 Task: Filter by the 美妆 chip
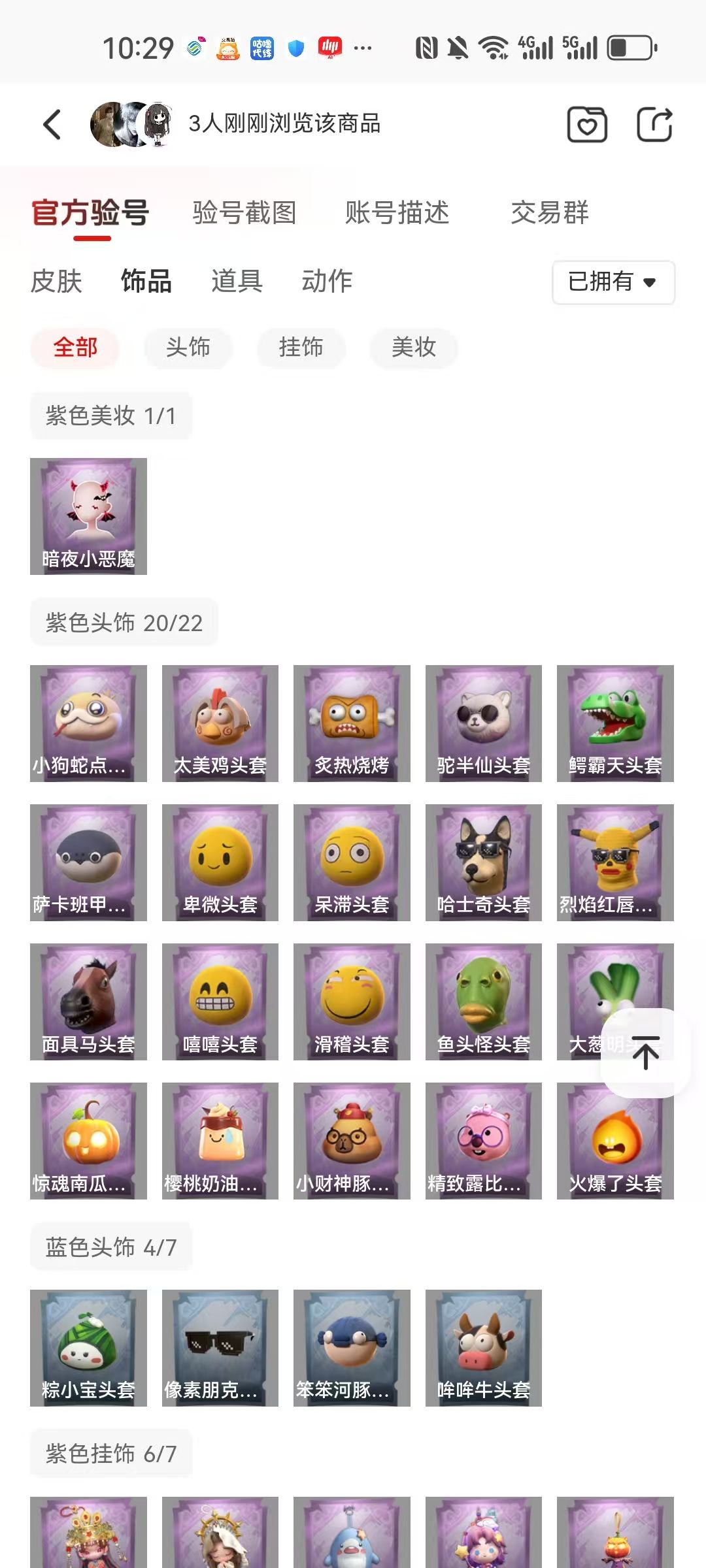[x=414, y=347]
